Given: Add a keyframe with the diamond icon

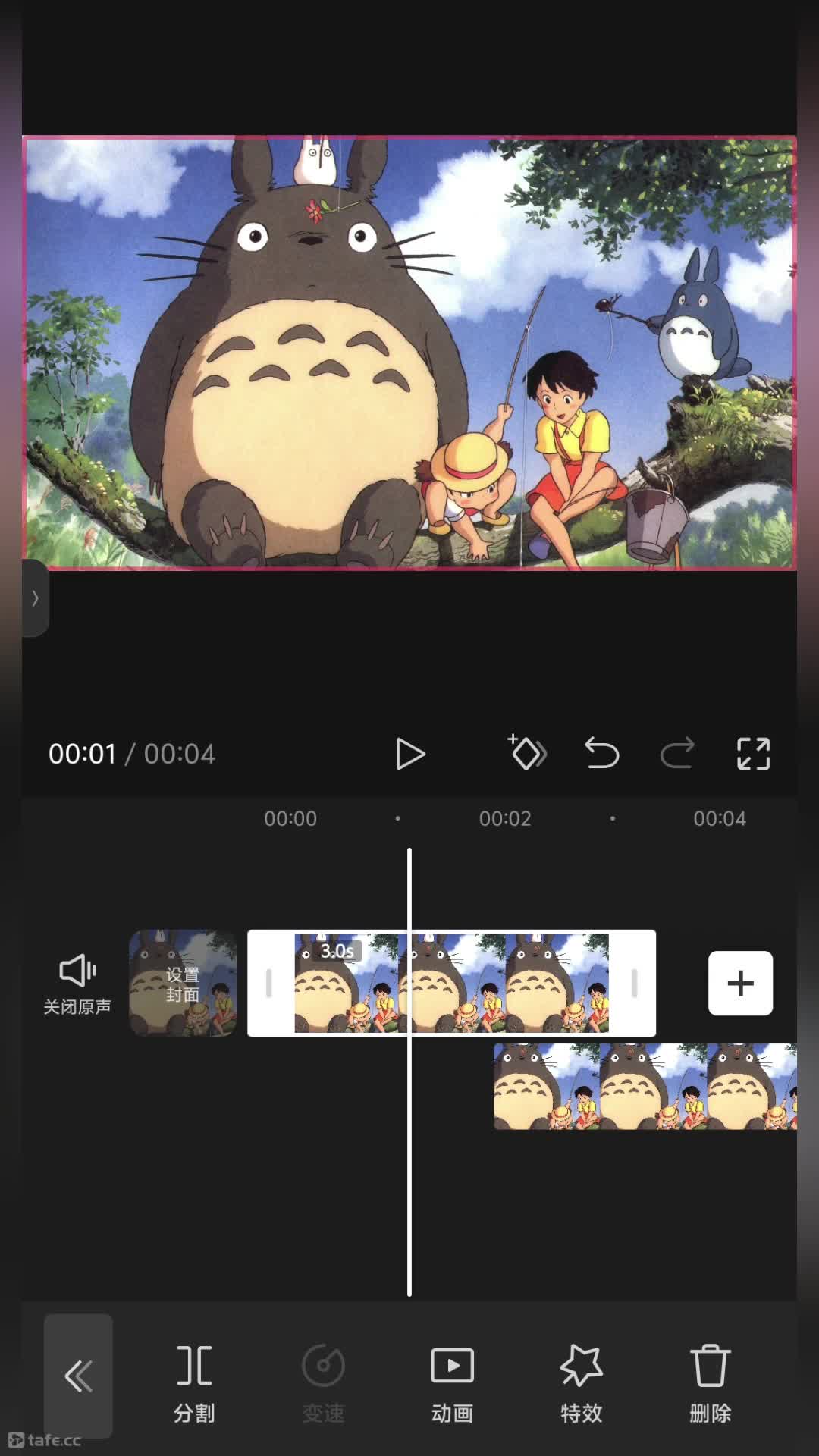Looking at the screenshot, I should coord(526,752).
